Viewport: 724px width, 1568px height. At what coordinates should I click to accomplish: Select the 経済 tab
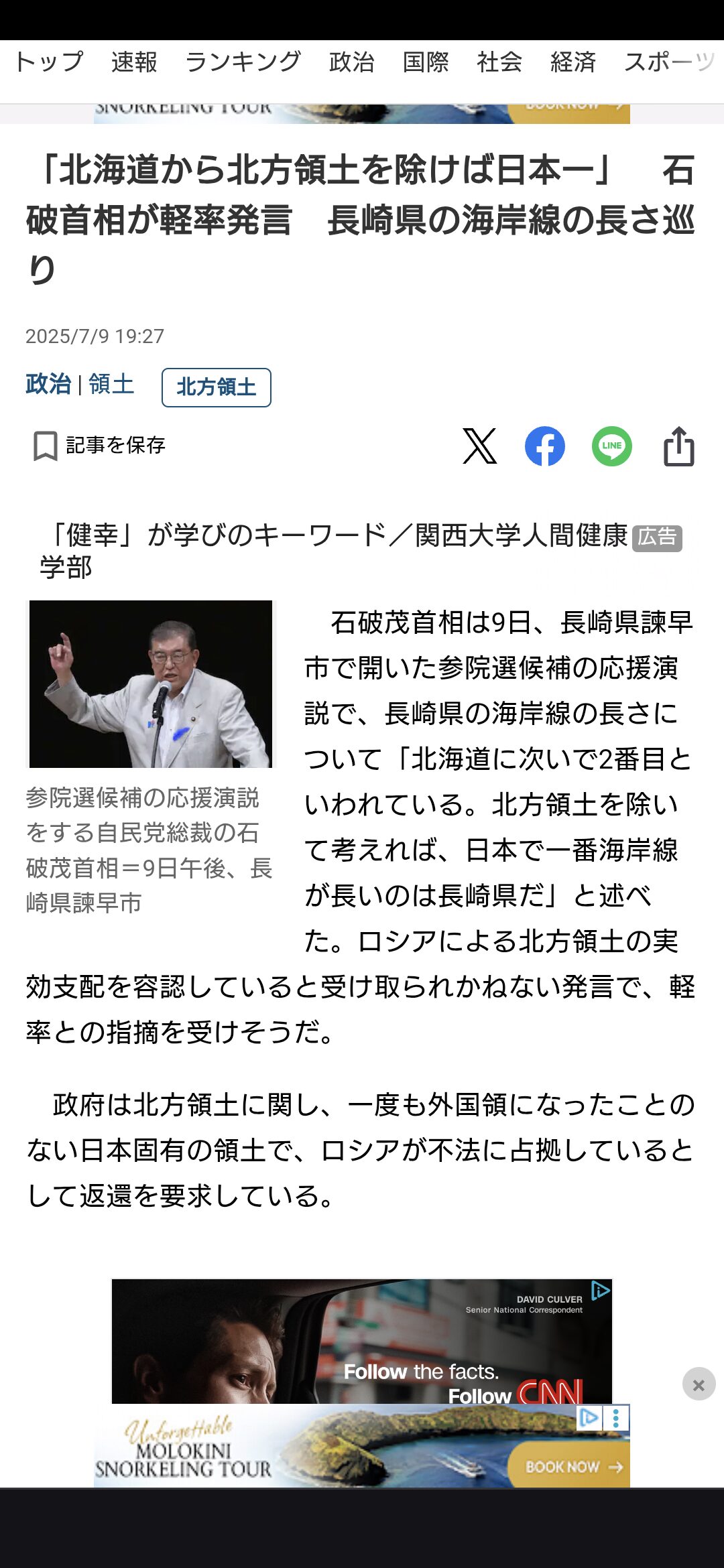point(573,62)
